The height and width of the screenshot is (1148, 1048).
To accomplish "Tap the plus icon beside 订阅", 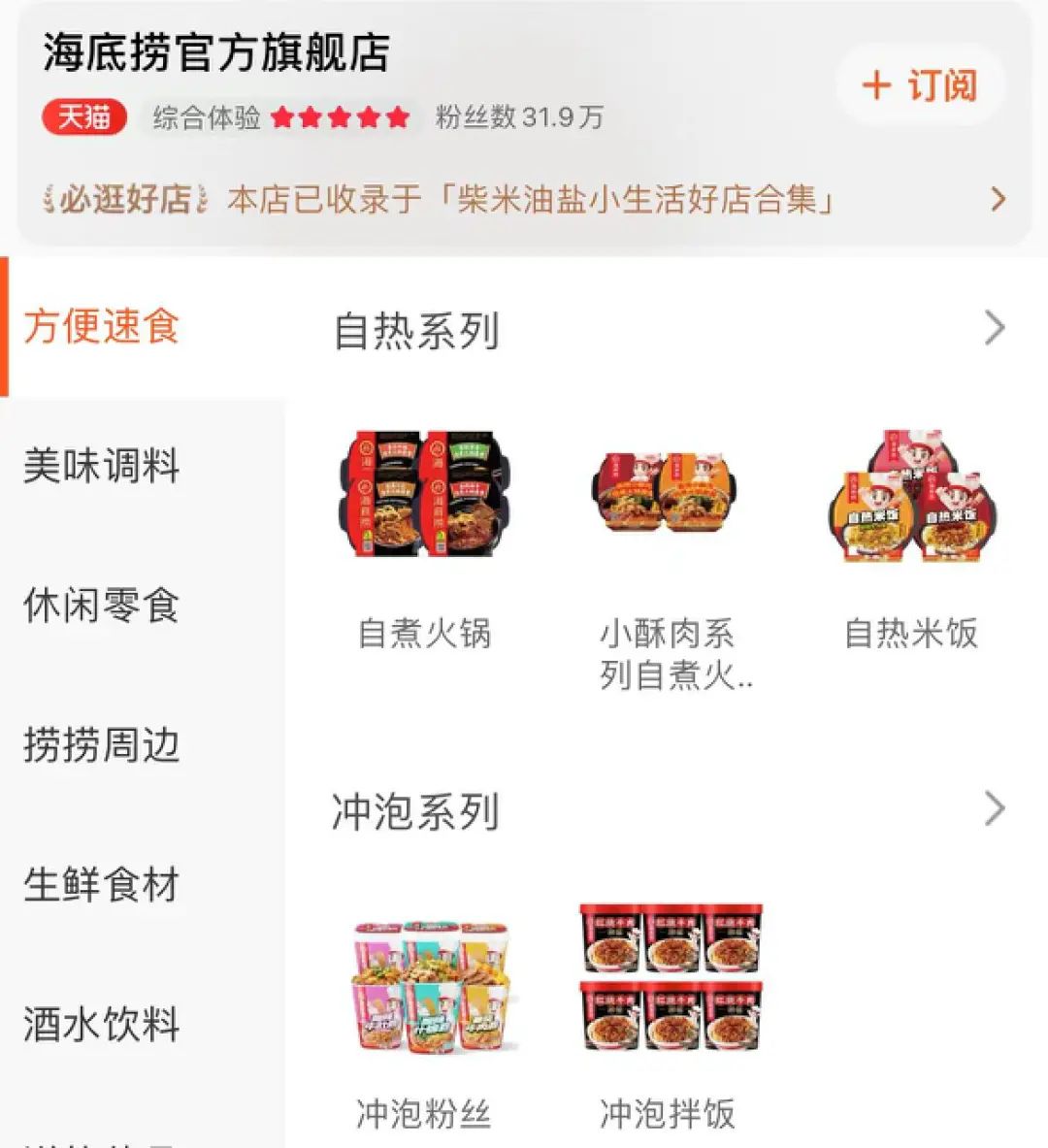I will pyautogui.click(x=878, y=85).
